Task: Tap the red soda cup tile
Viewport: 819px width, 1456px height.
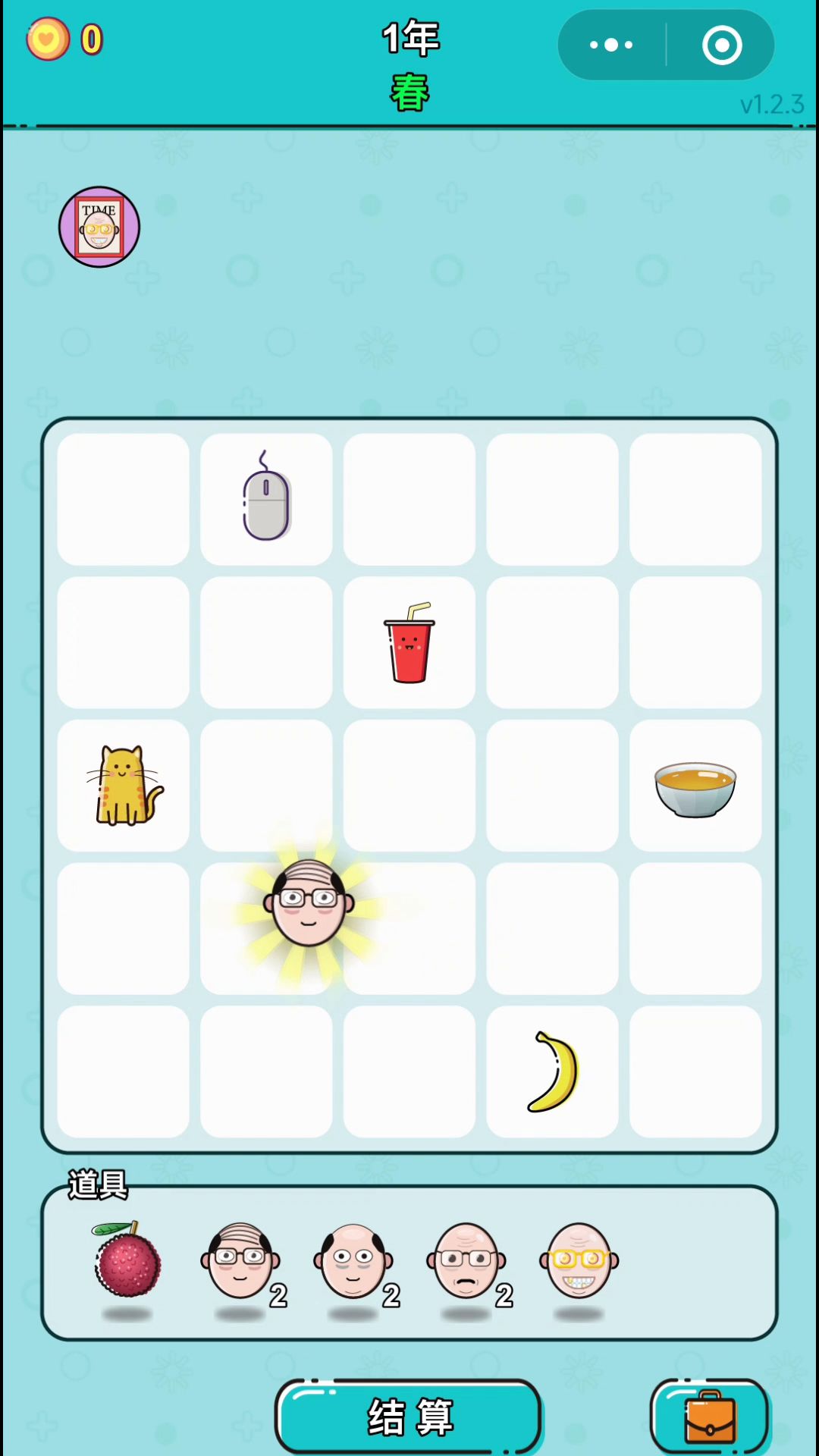Action: point(409,642)
